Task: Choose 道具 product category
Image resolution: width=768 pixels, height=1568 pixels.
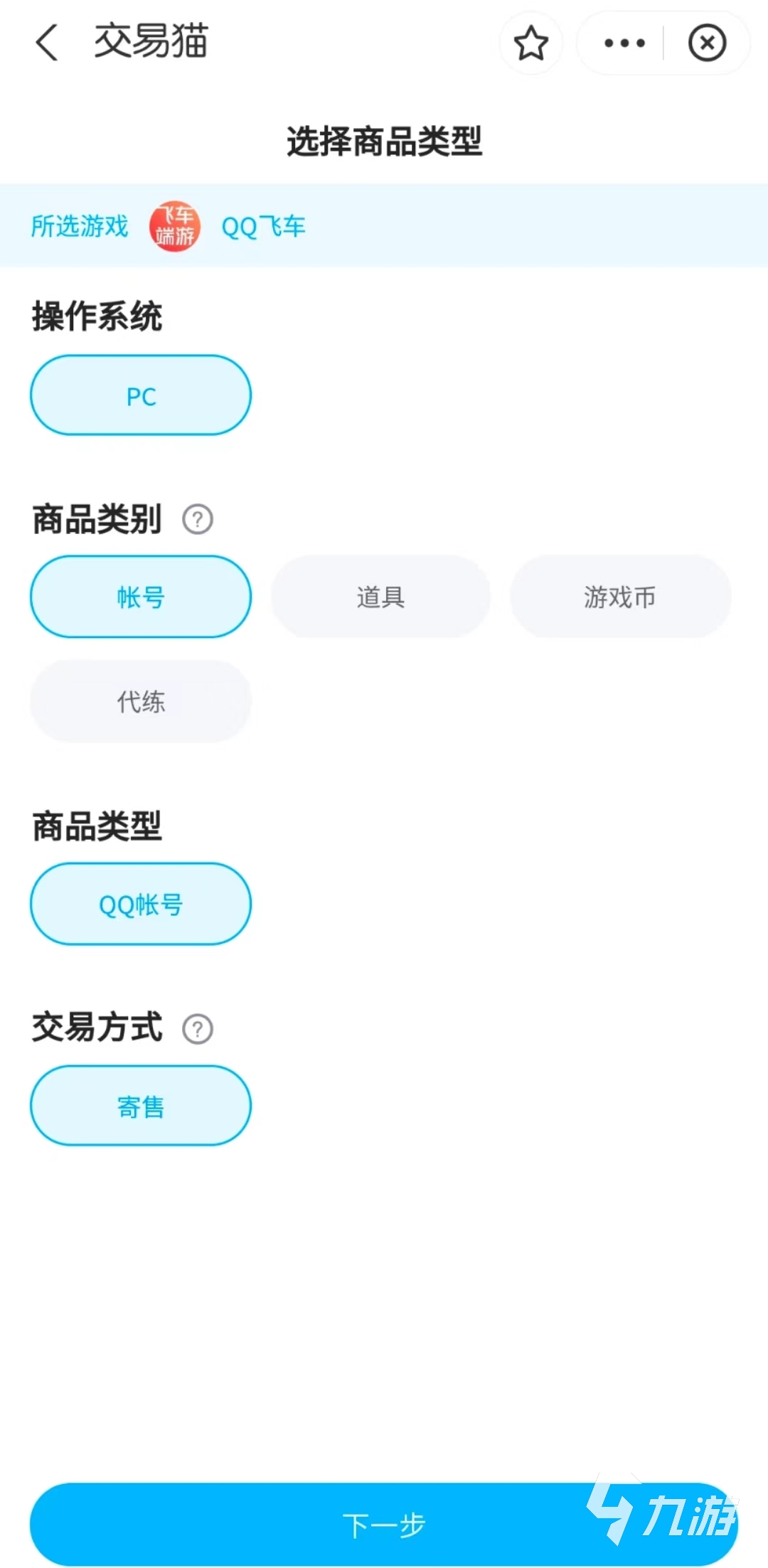Action: tap(380, 597)
